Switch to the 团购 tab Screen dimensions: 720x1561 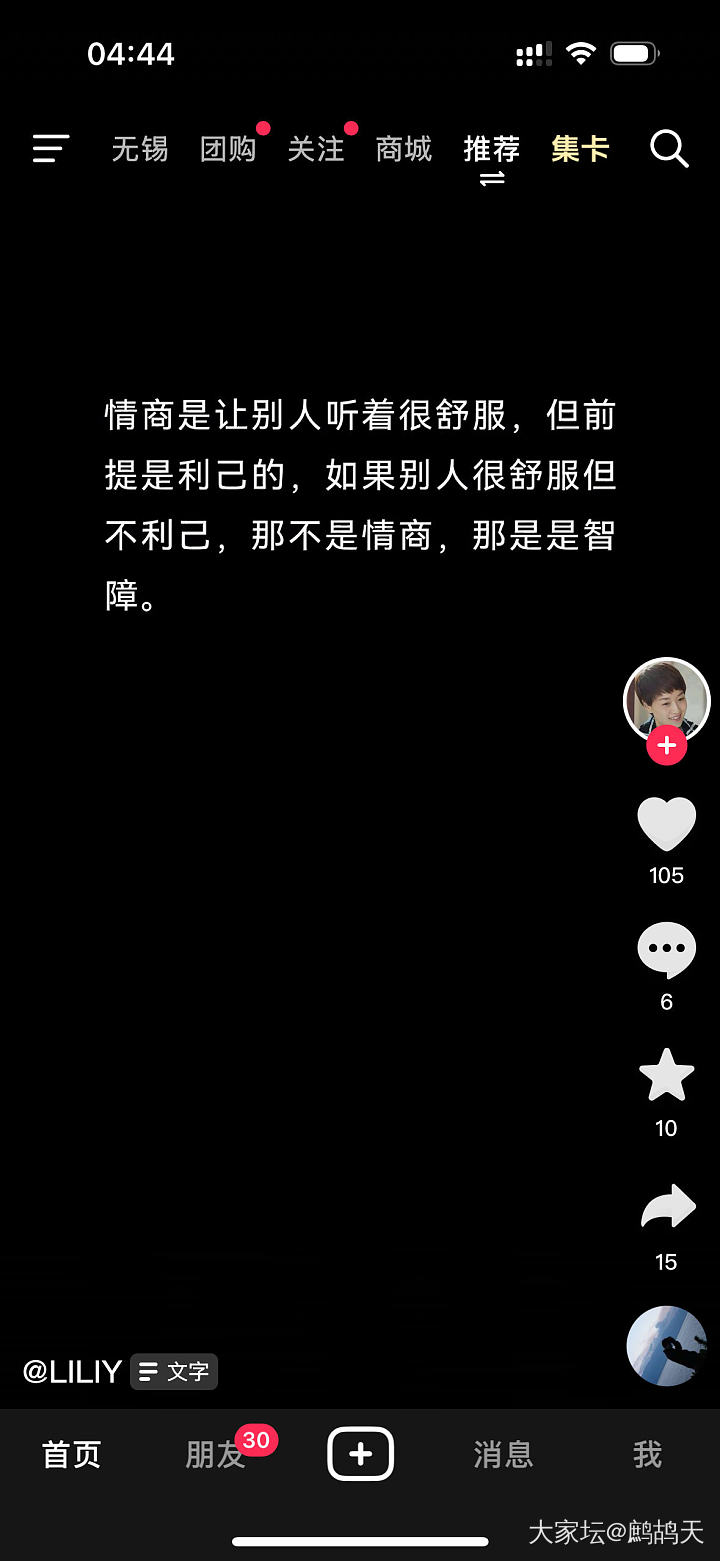[x=228, y=149]
